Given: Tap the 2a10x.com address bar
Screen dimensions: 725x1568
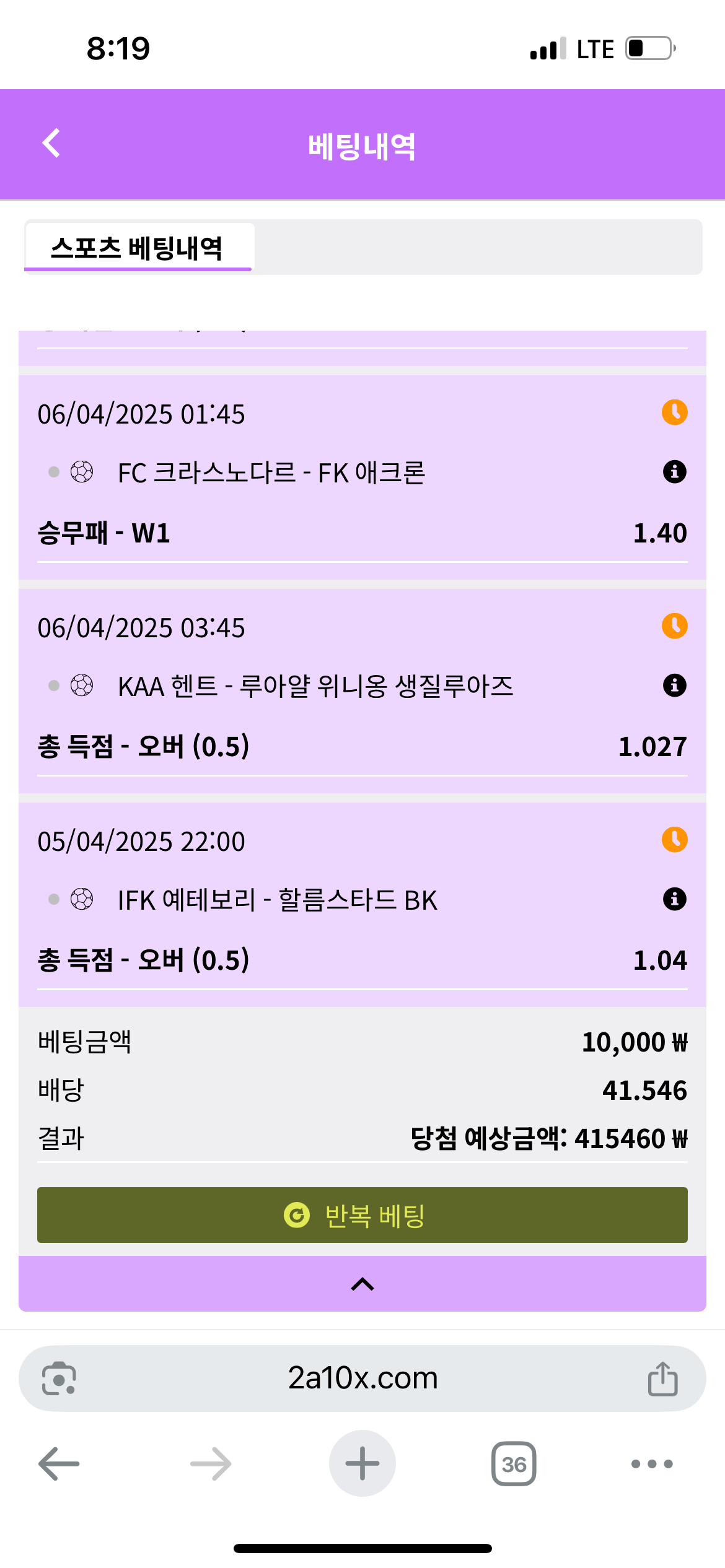Looking at the screenshot, I should 362,1379.
